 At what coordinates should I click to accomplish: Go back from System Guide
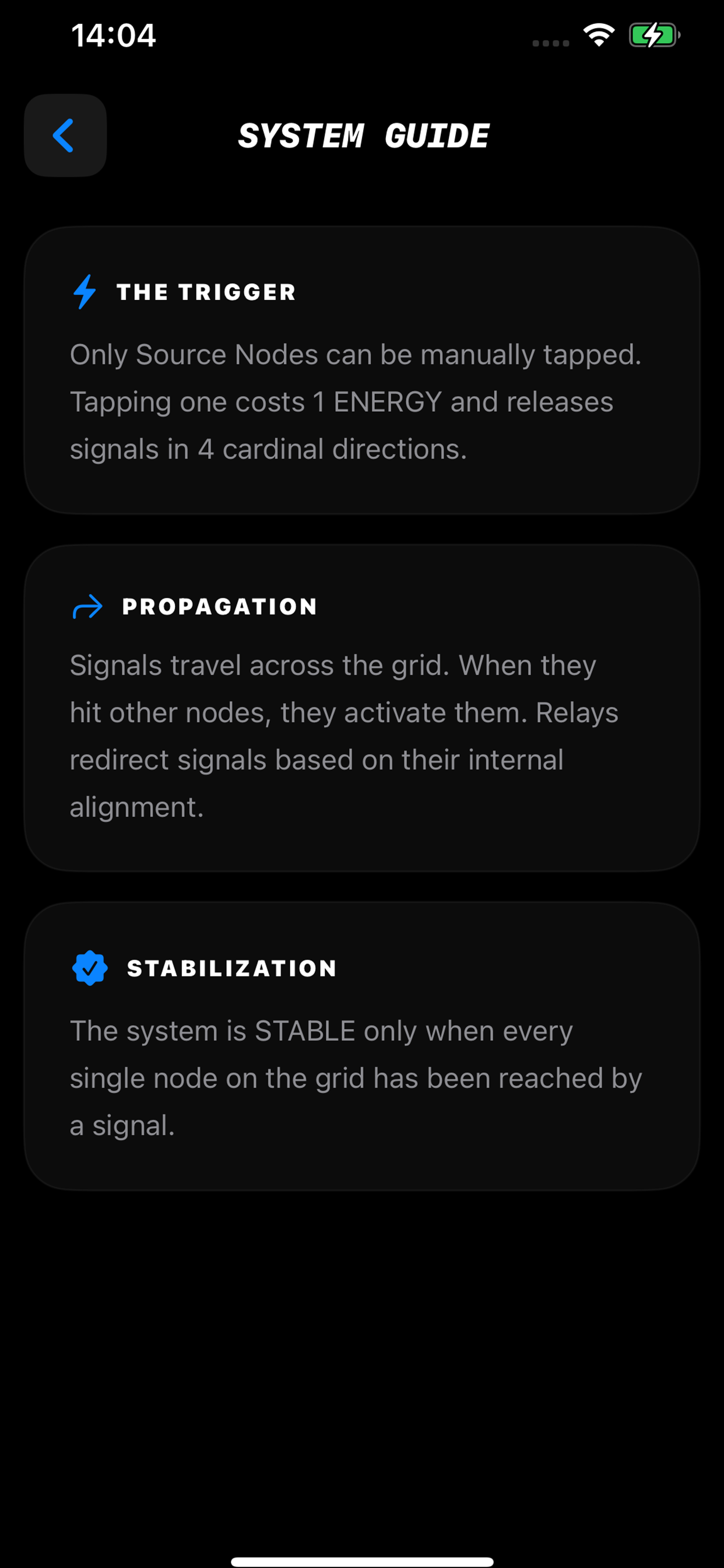(65, 135)
